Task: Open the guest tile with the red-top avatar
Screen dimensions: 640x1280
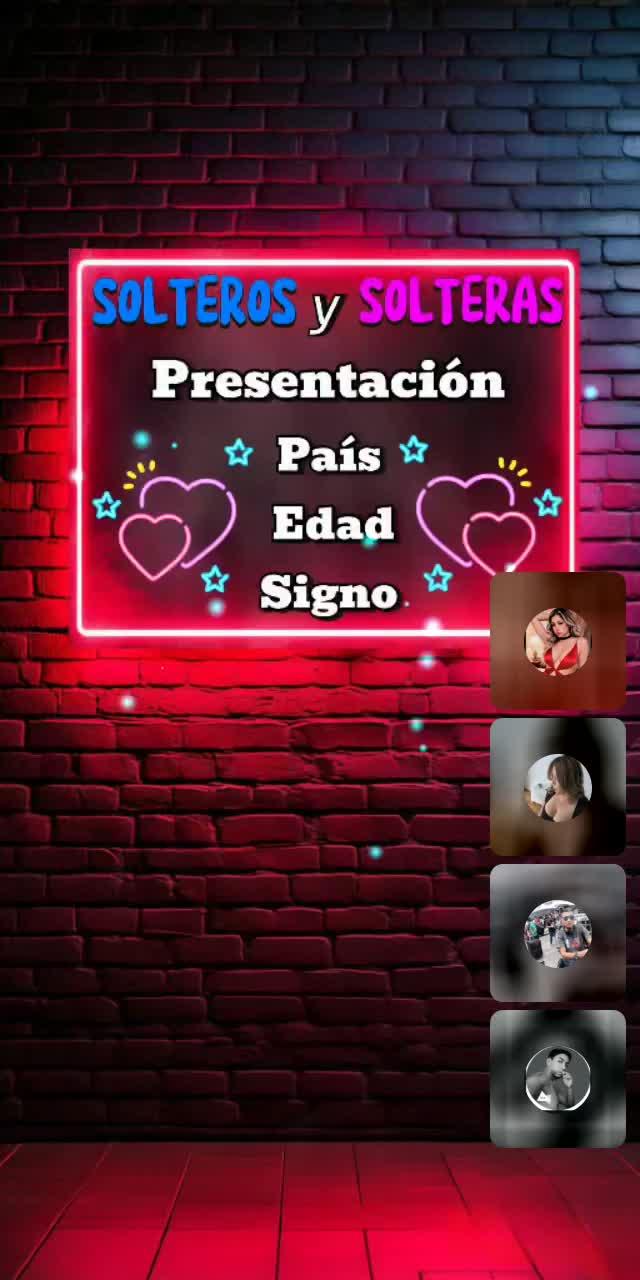Action: point(558,641)
